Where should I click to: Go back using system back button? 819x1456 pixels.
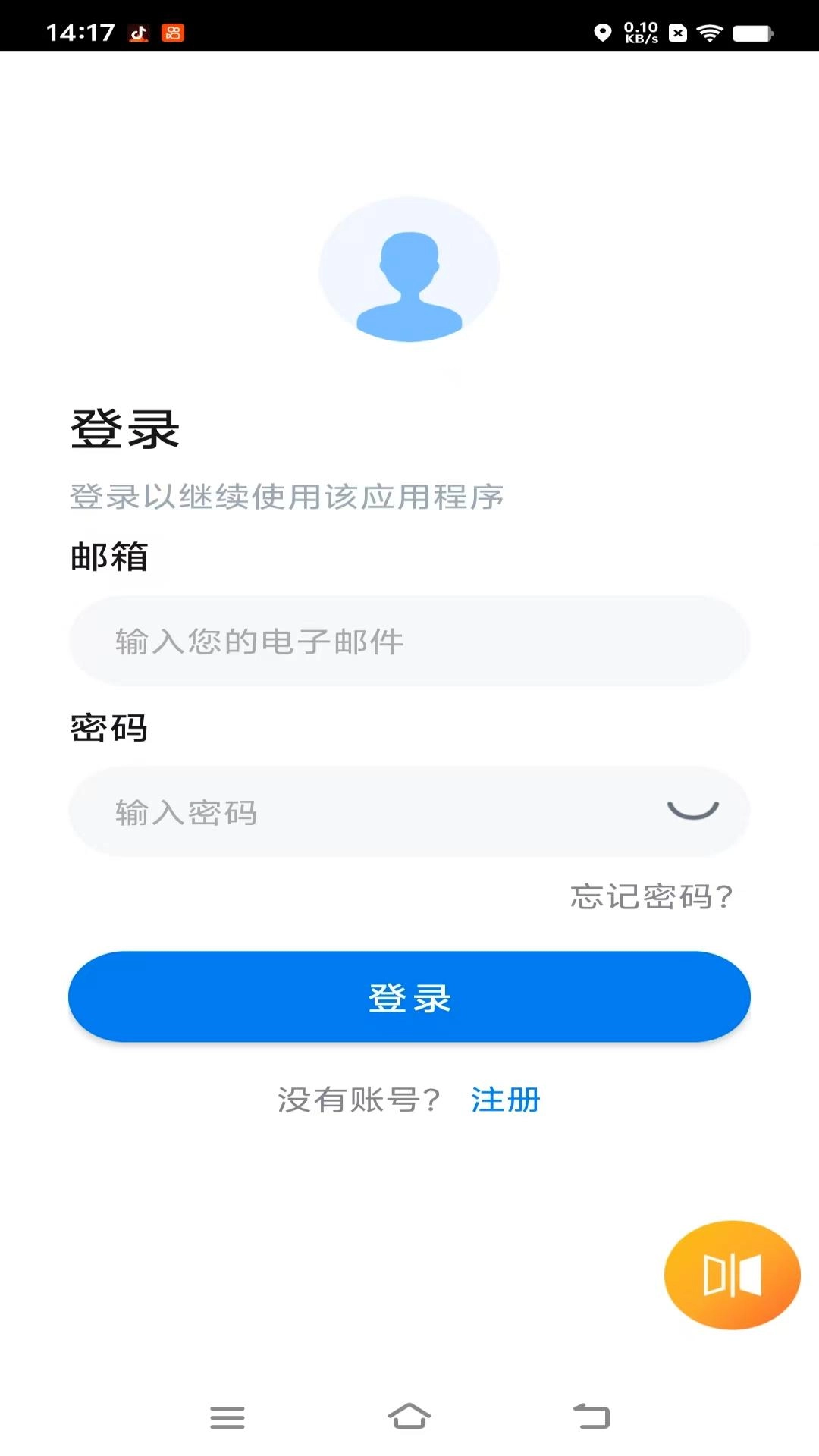(x=591, y=1416)
